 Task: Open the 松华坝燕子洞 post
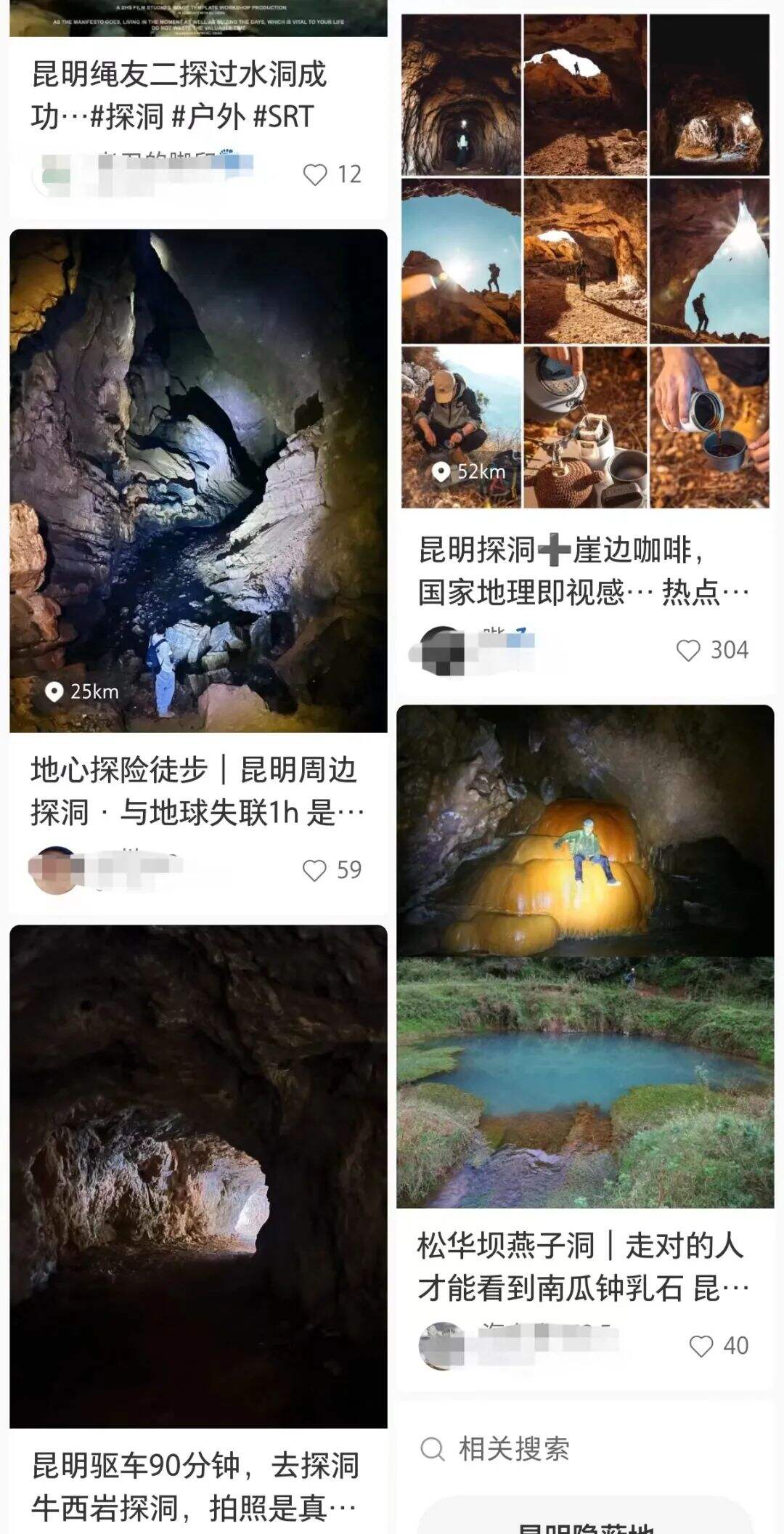tap(585, 956)
